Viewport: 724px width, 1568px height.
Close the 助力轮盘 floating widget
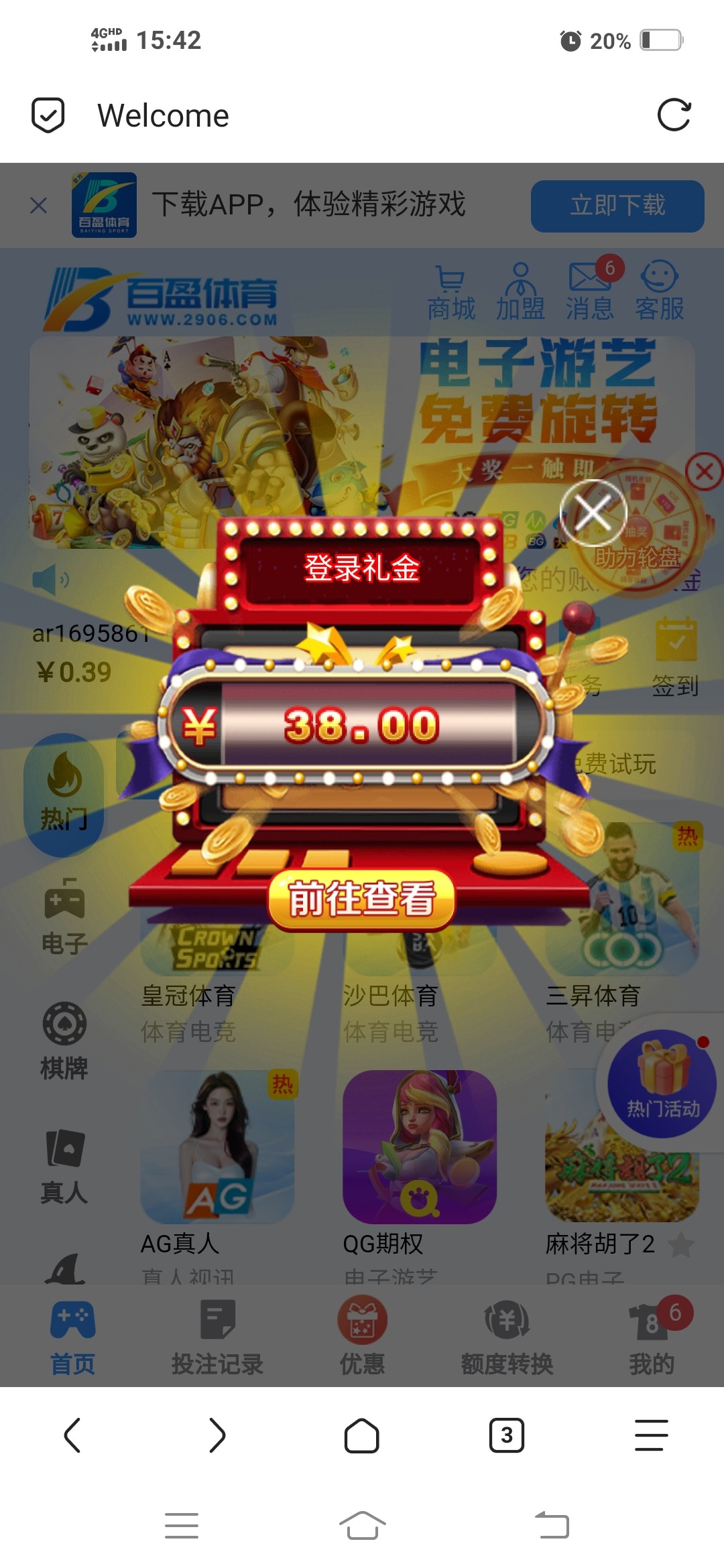(x=704, y=471)
